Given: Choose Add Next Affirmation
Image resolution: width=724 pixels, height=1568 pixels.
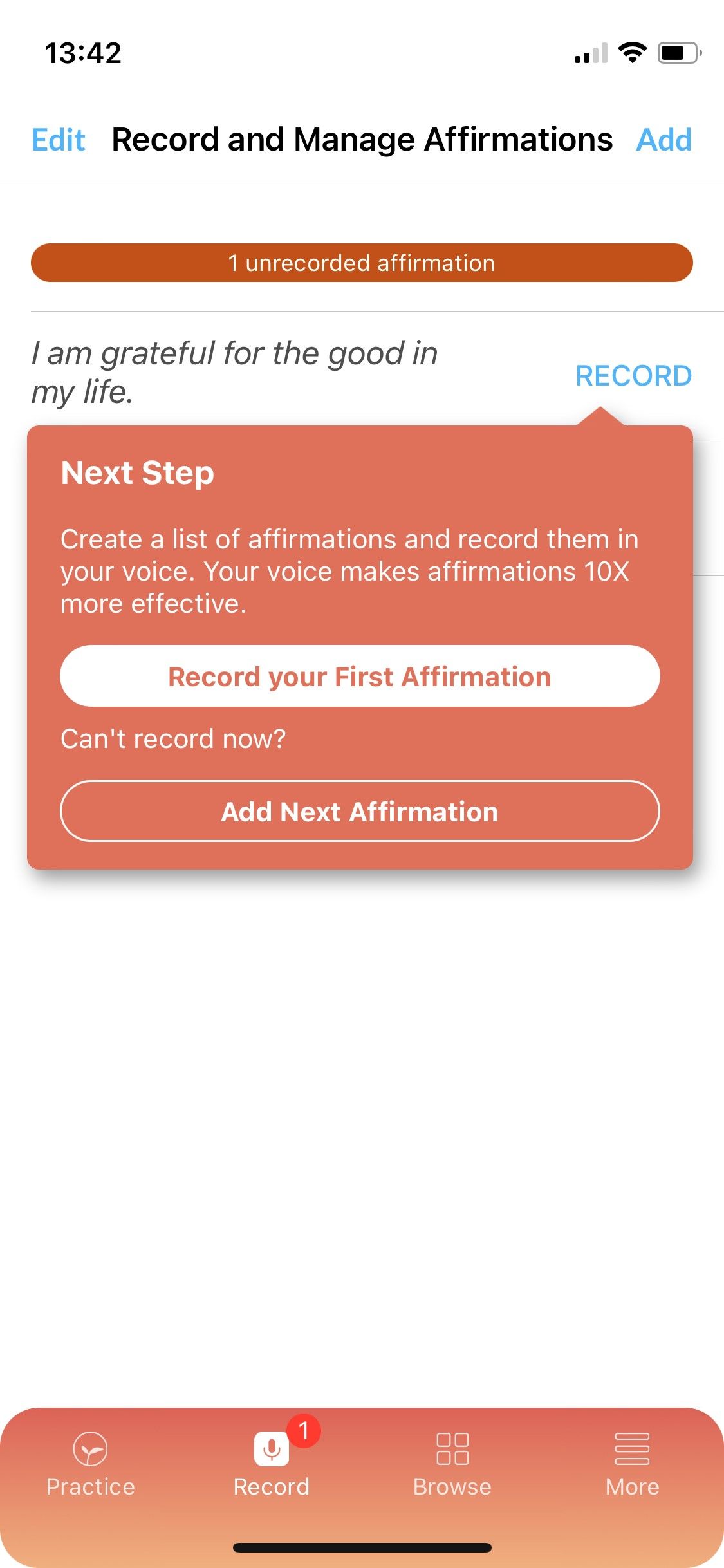Looking at the screenshot, I should point(360,812).
